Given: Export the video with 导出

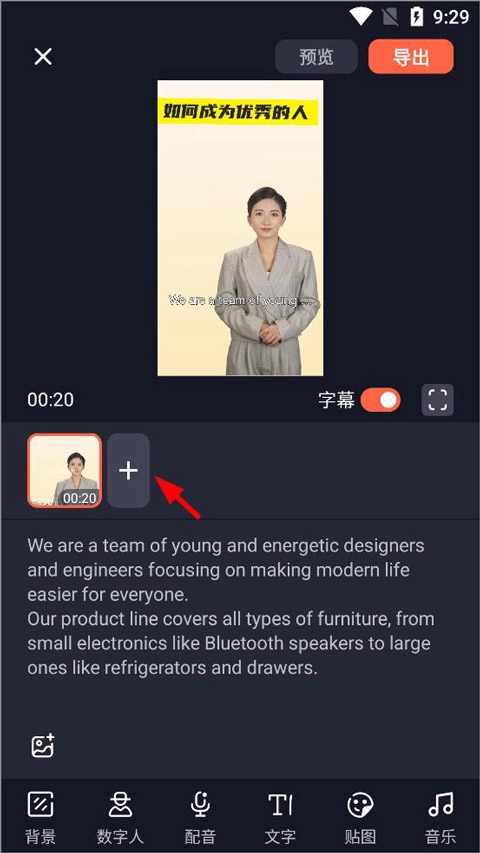Looking at the screenshot, I should click(x=411, y=57).
